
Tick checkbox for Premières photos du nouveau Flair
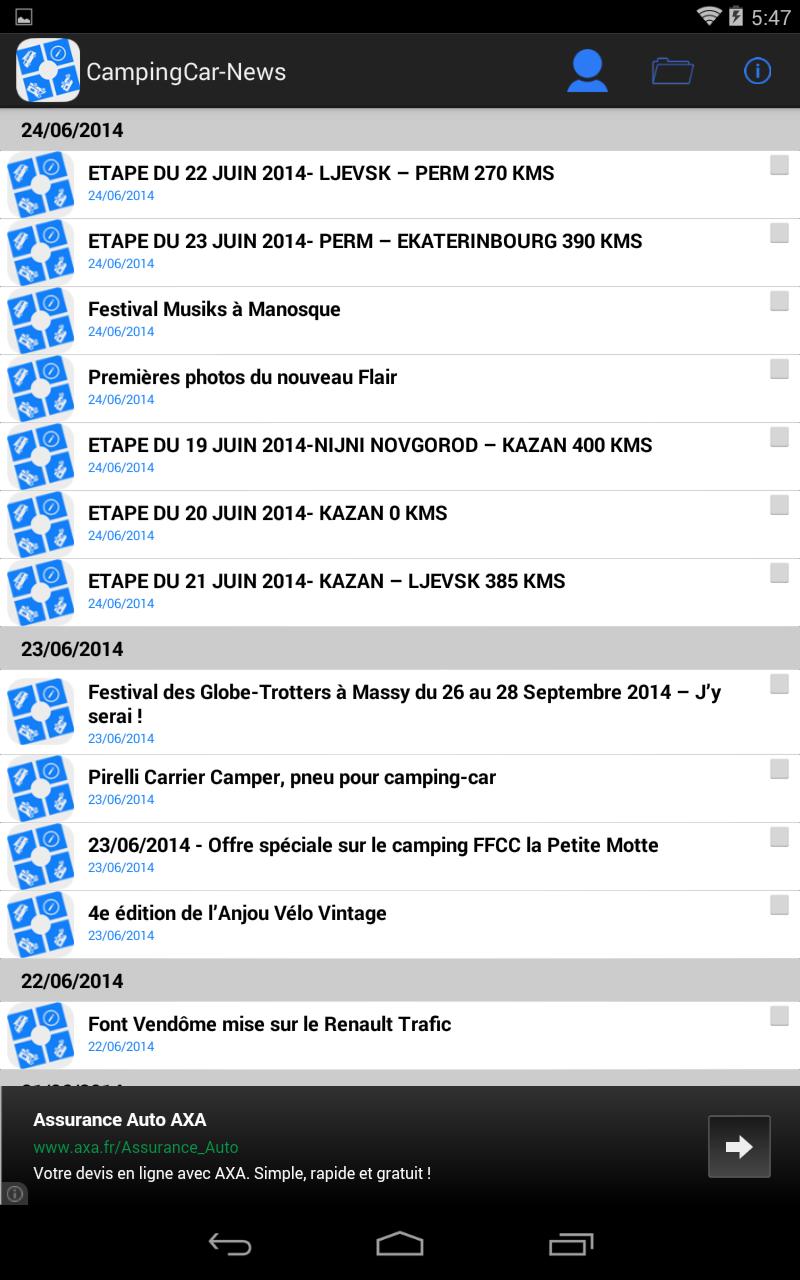point(779,369)
